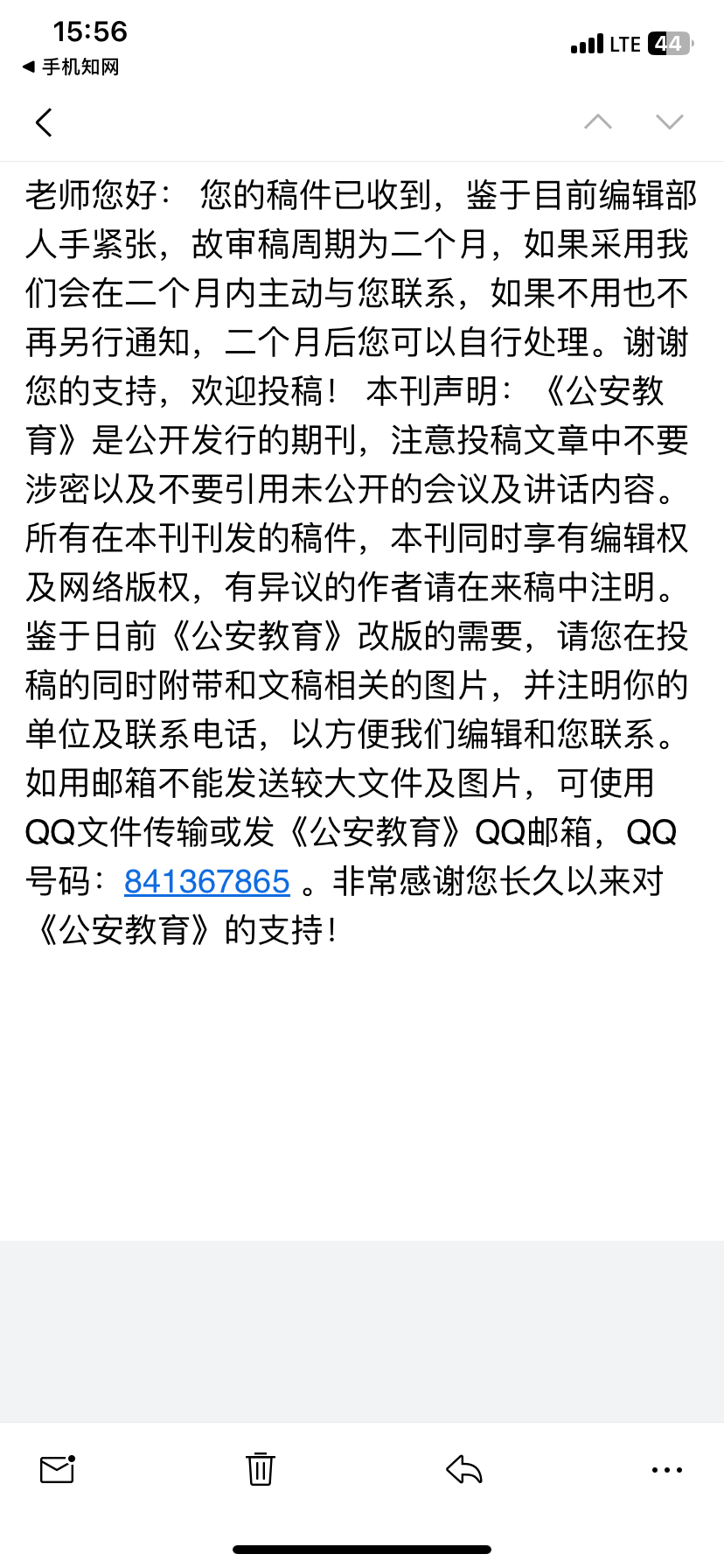This screenshot has width=724, height=1568.
Task: Go back to the mailbox list
Action: (x=44, y=122)
